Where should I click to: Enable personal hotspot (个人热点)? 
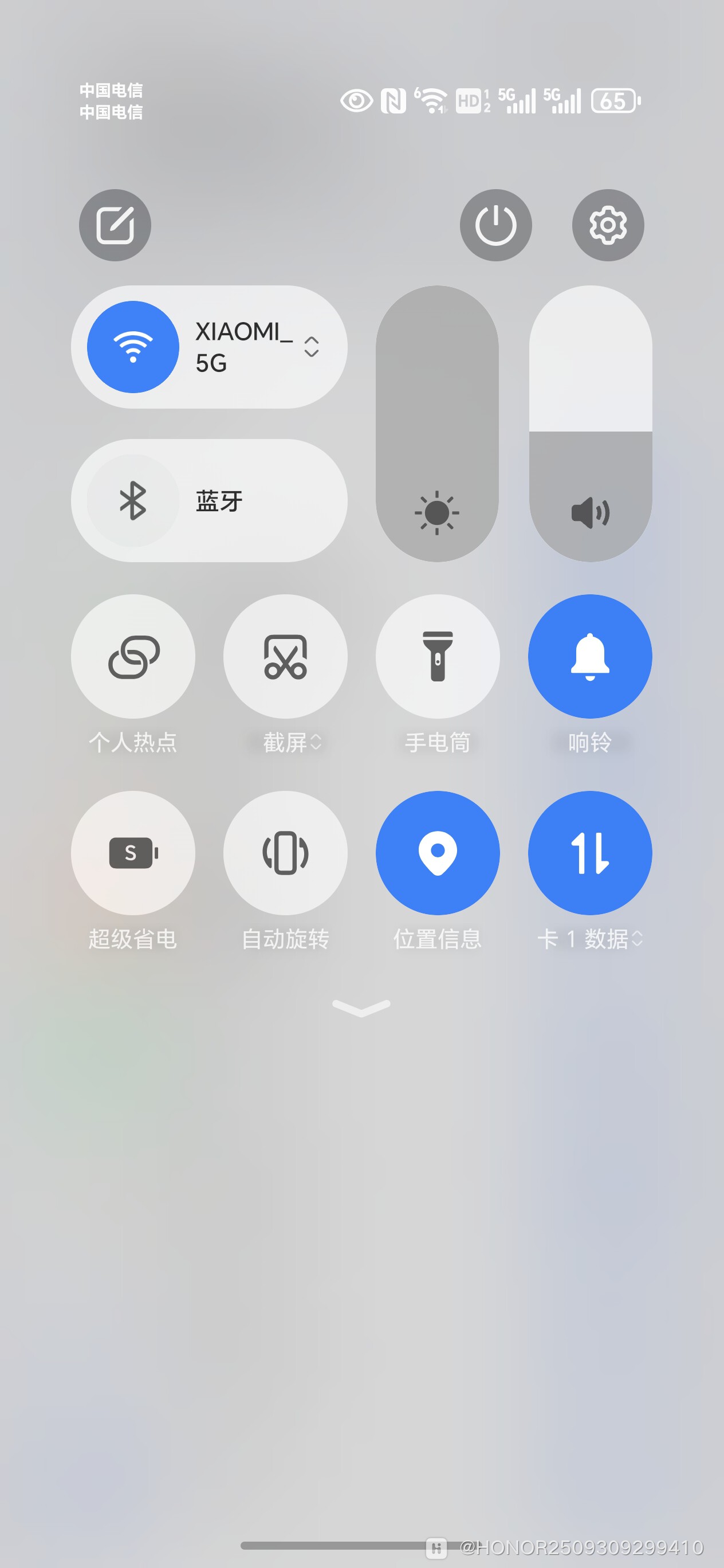(x=133, y=656)
